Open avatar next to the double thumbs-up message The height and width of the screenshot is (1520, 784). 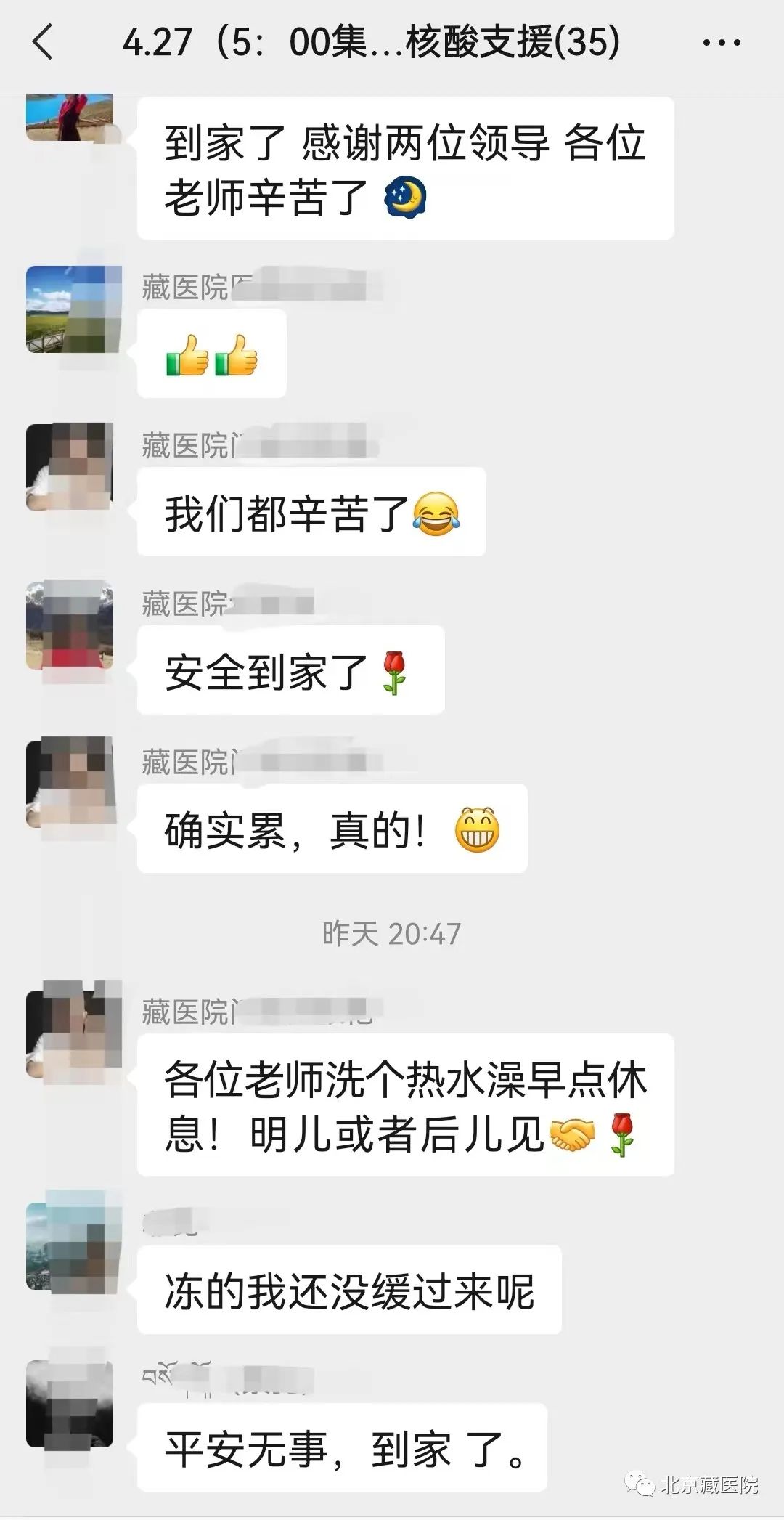[70, 309]
